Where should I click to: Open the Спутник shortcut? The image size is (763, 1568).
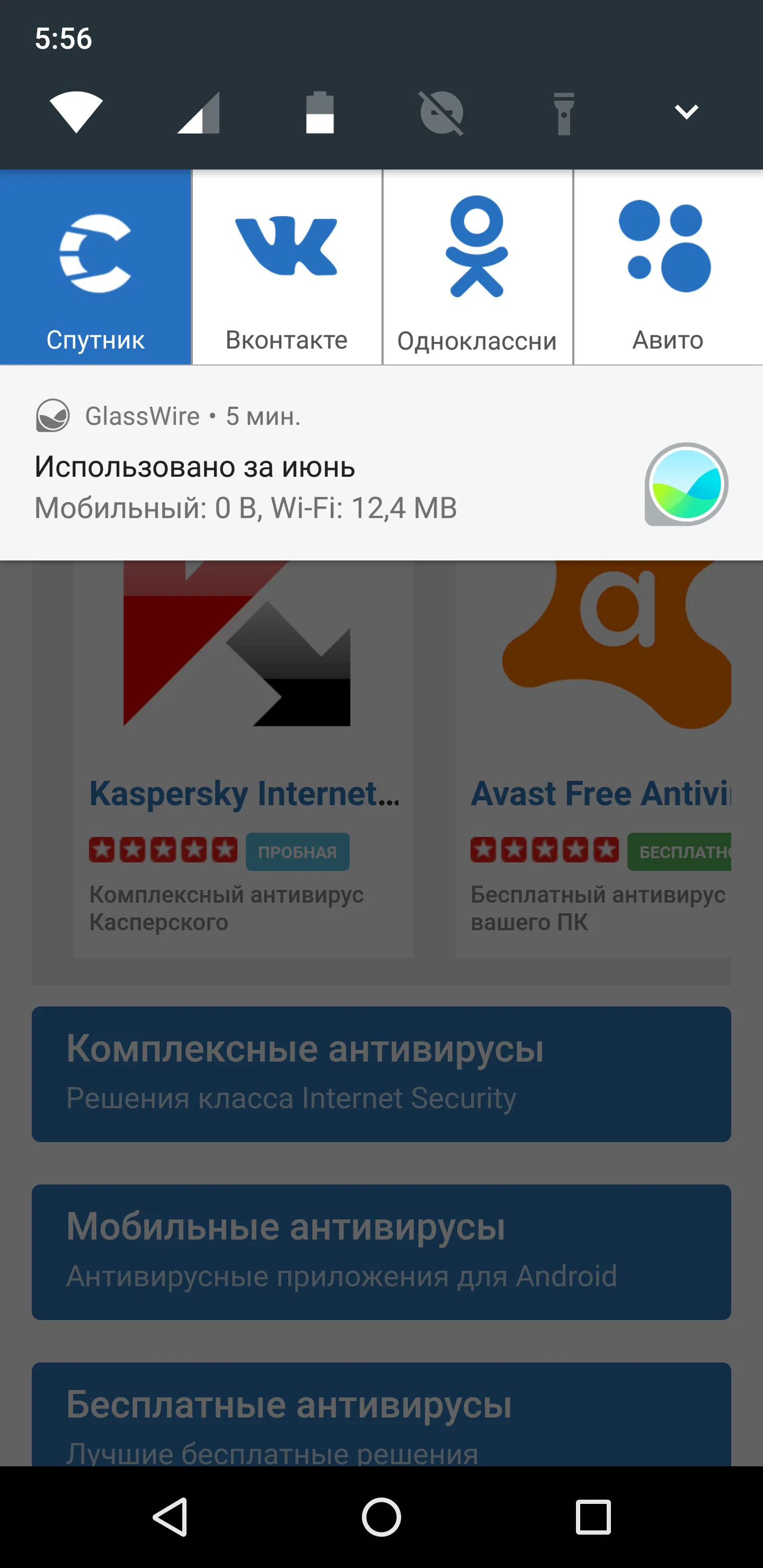pos(95,268)
